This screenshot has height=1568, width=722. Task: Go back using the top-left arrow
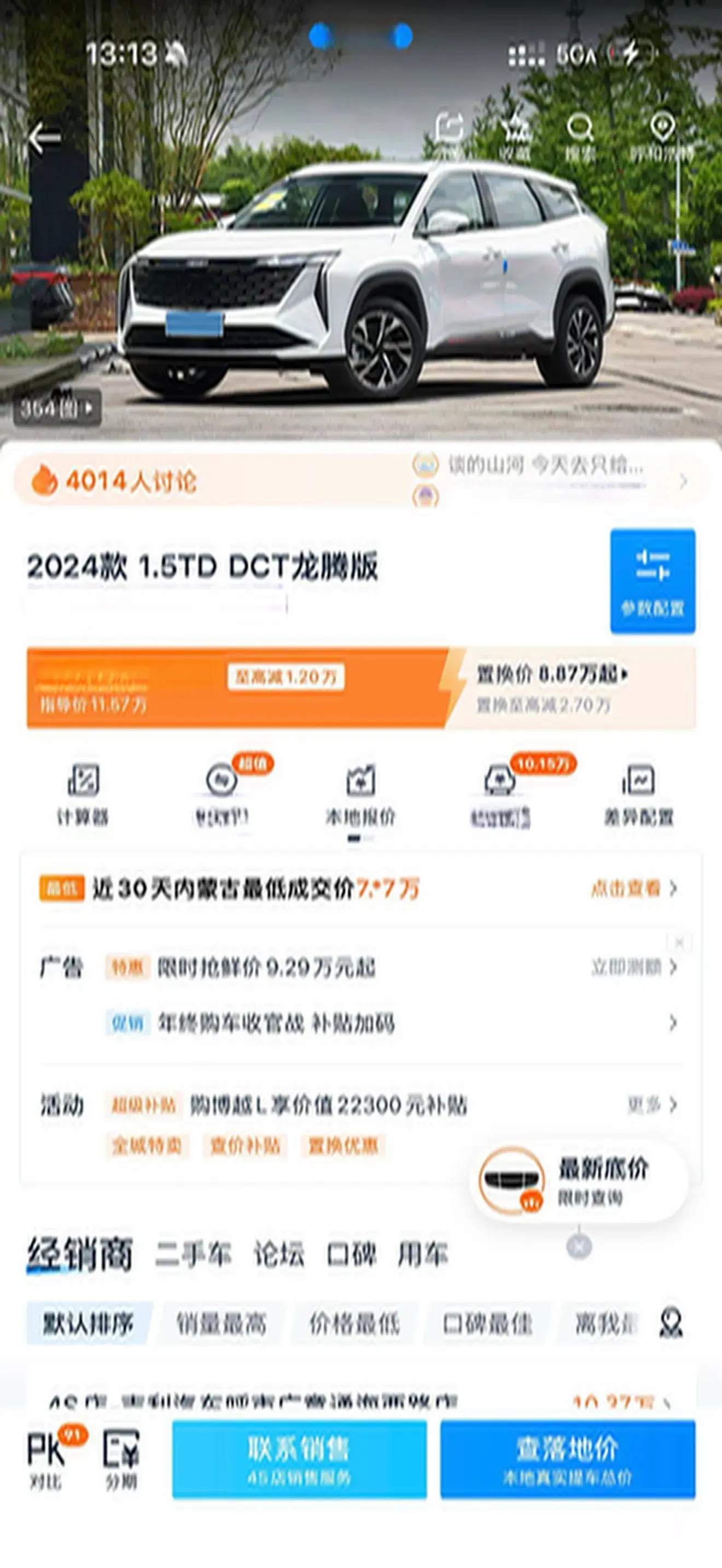point(44,138)
